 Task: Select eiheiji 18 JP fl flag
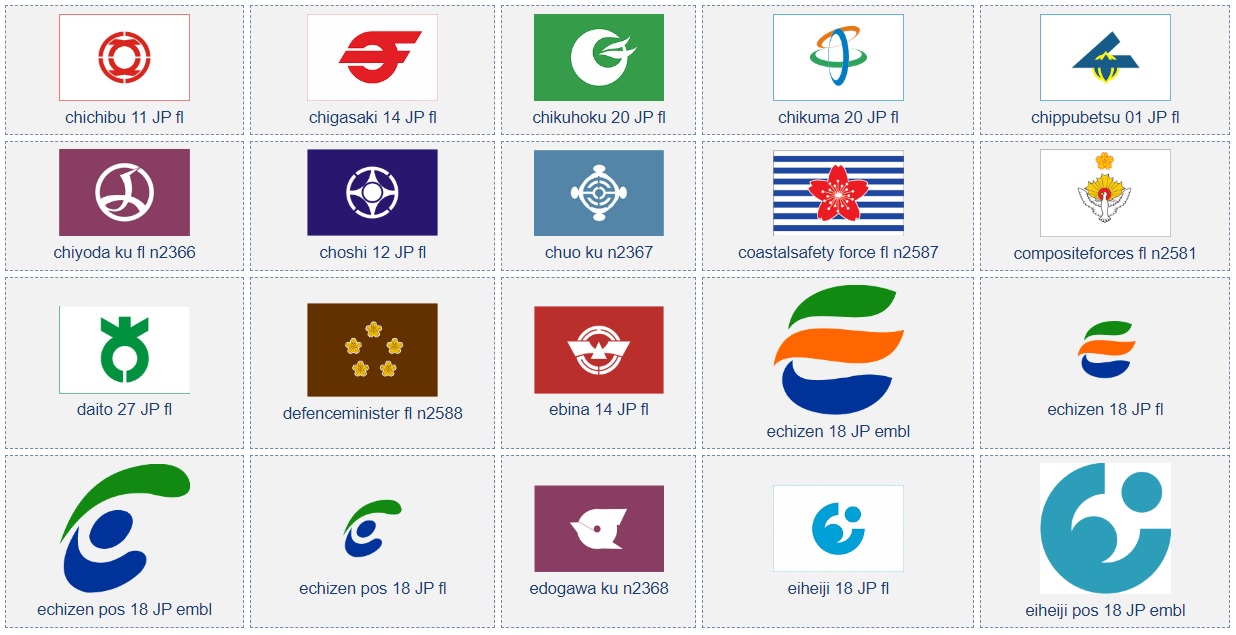(x=838, y=528)
